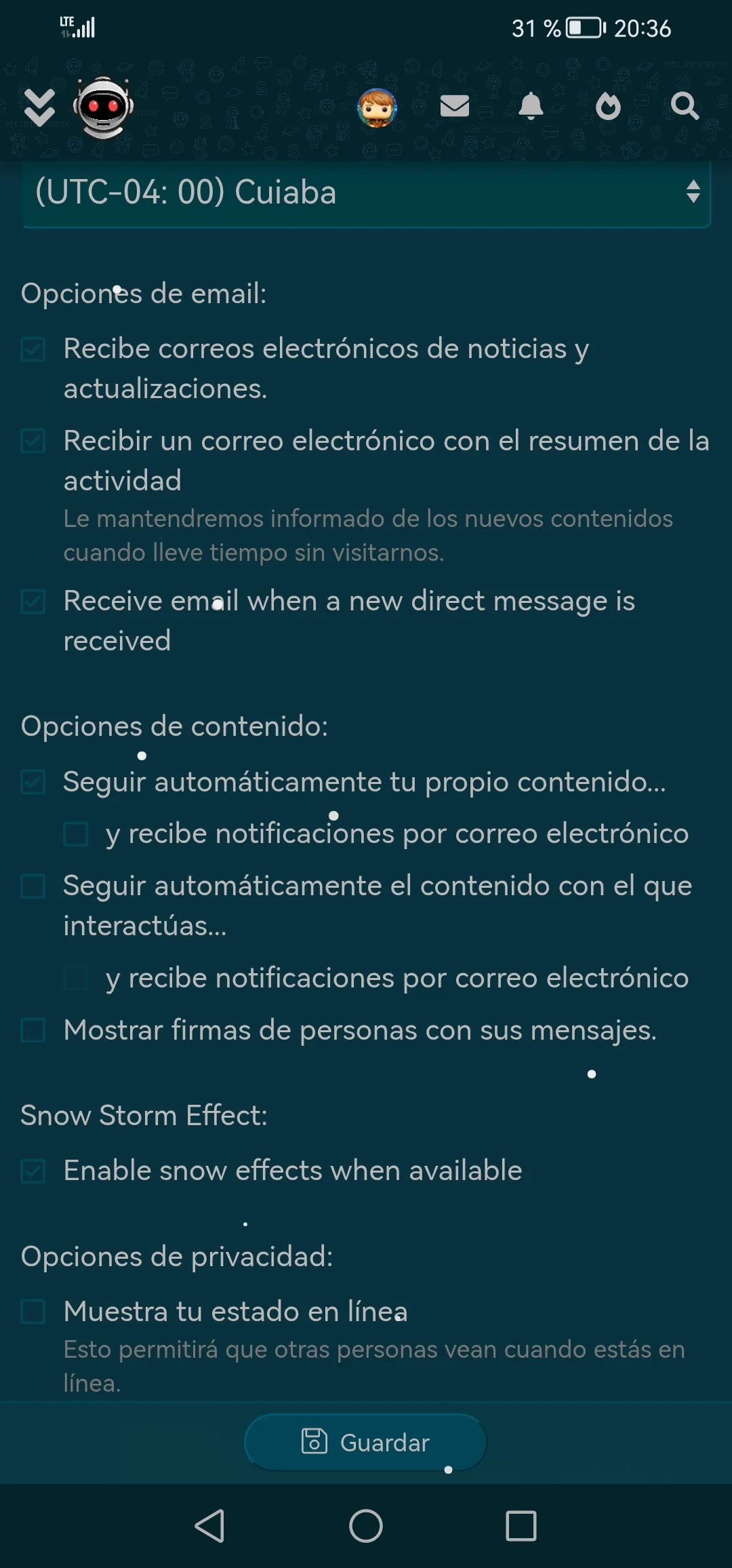Open the Cuiaba time zone dropdown

[366, 193]
